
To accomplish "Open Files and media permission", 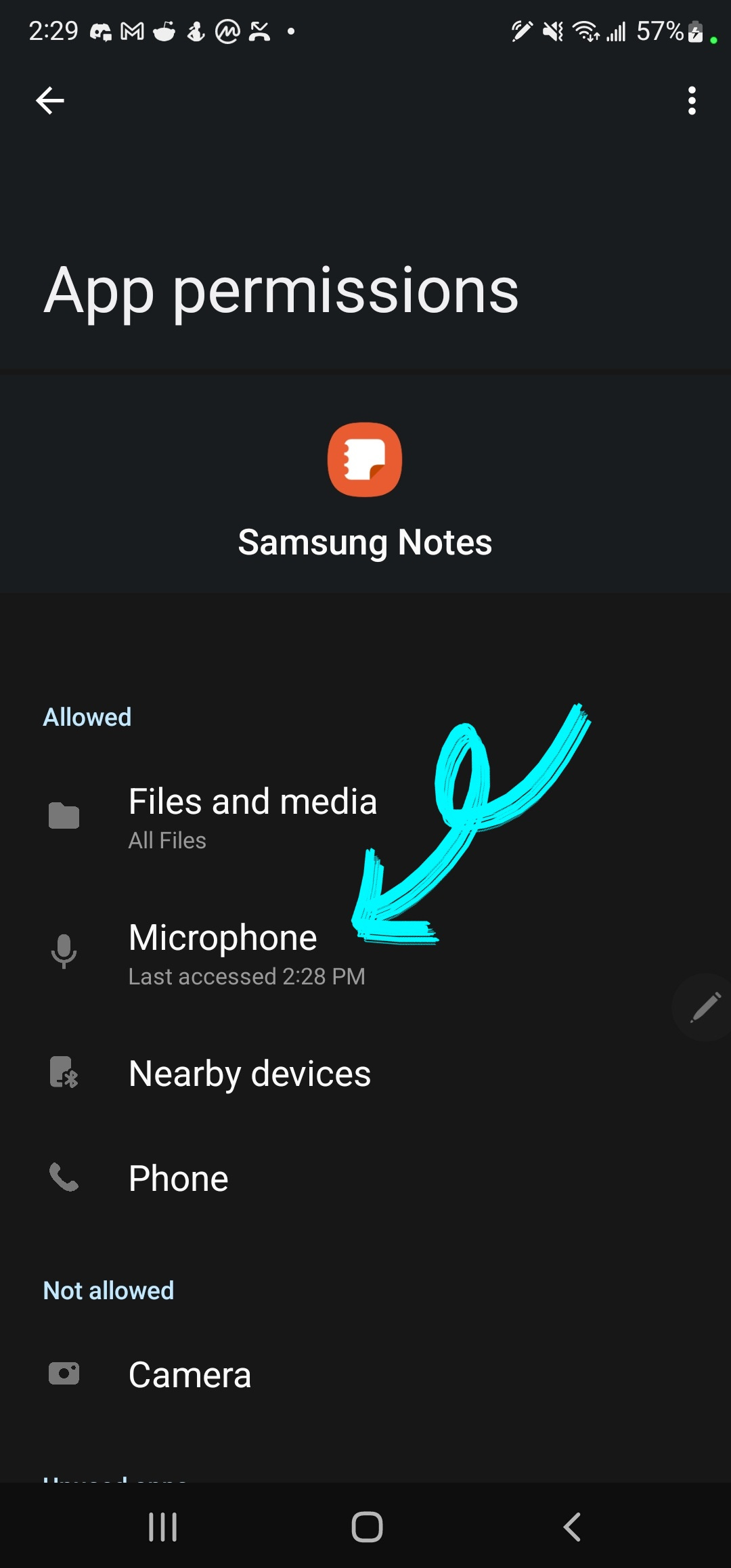I will (x=365, y=817).
